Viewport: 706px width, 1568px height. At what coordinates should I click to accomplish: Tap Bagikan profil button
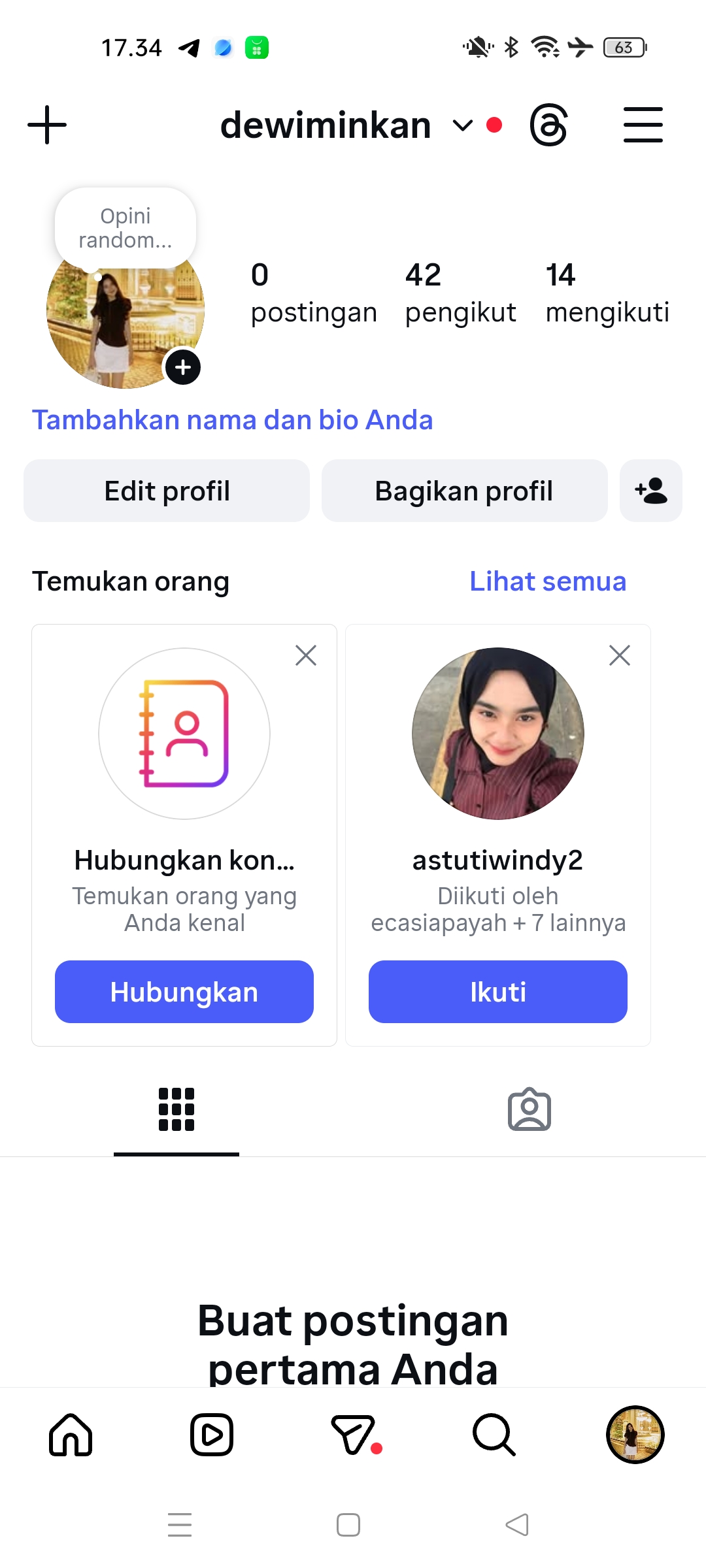pyautogui.click(x=464, y=491)
